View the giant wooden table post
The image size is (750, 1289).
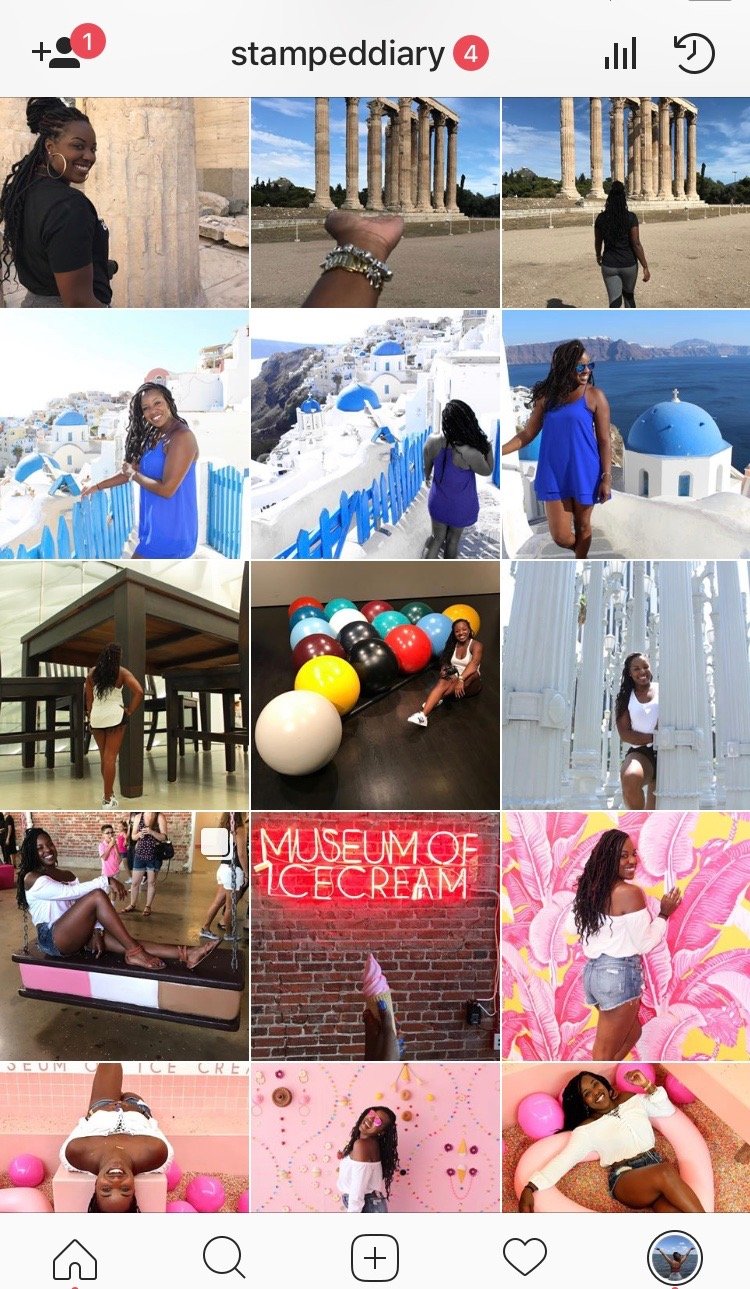(x=124, y=684)
